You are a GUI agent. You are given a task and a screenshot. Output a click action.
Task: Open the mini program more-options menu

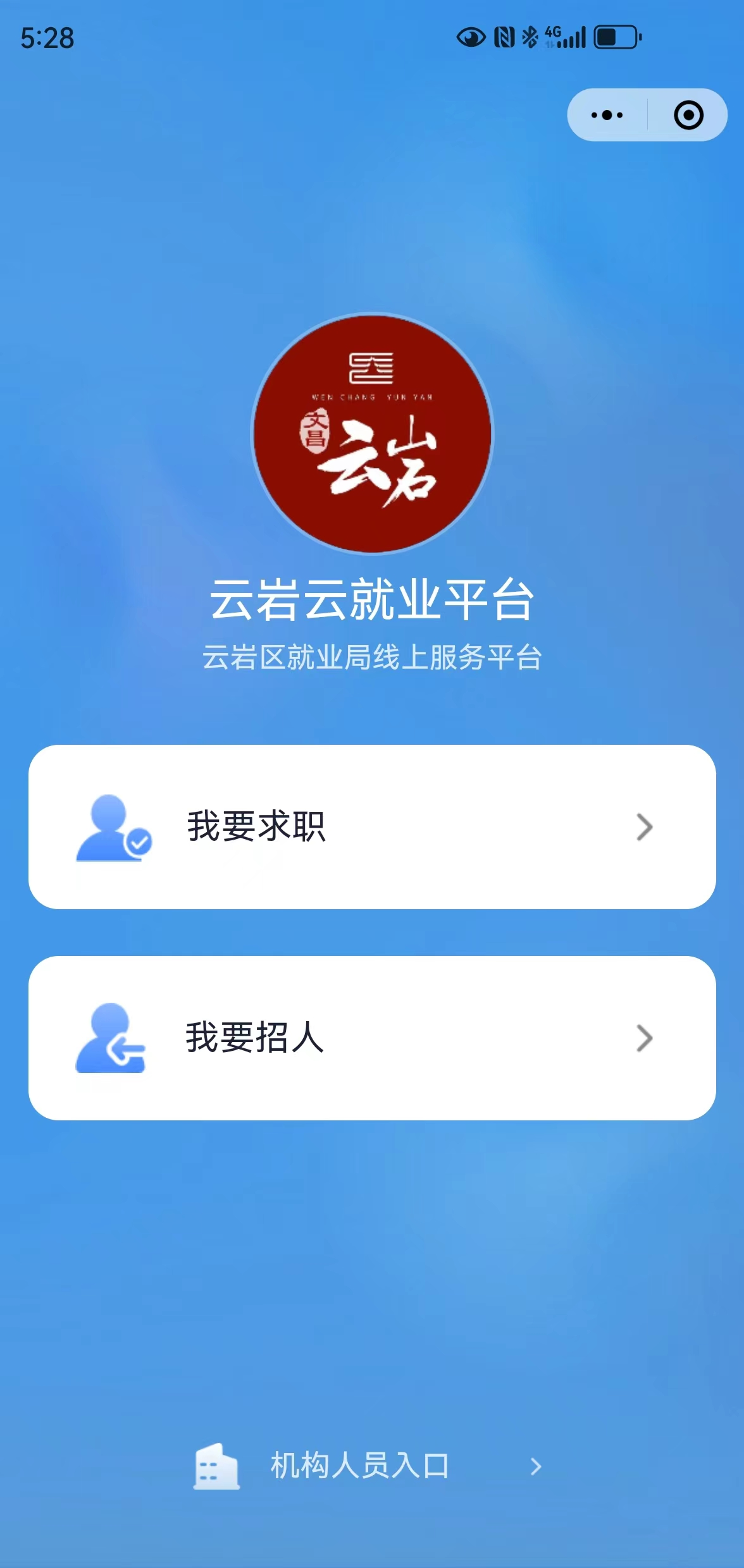[607, 115]
